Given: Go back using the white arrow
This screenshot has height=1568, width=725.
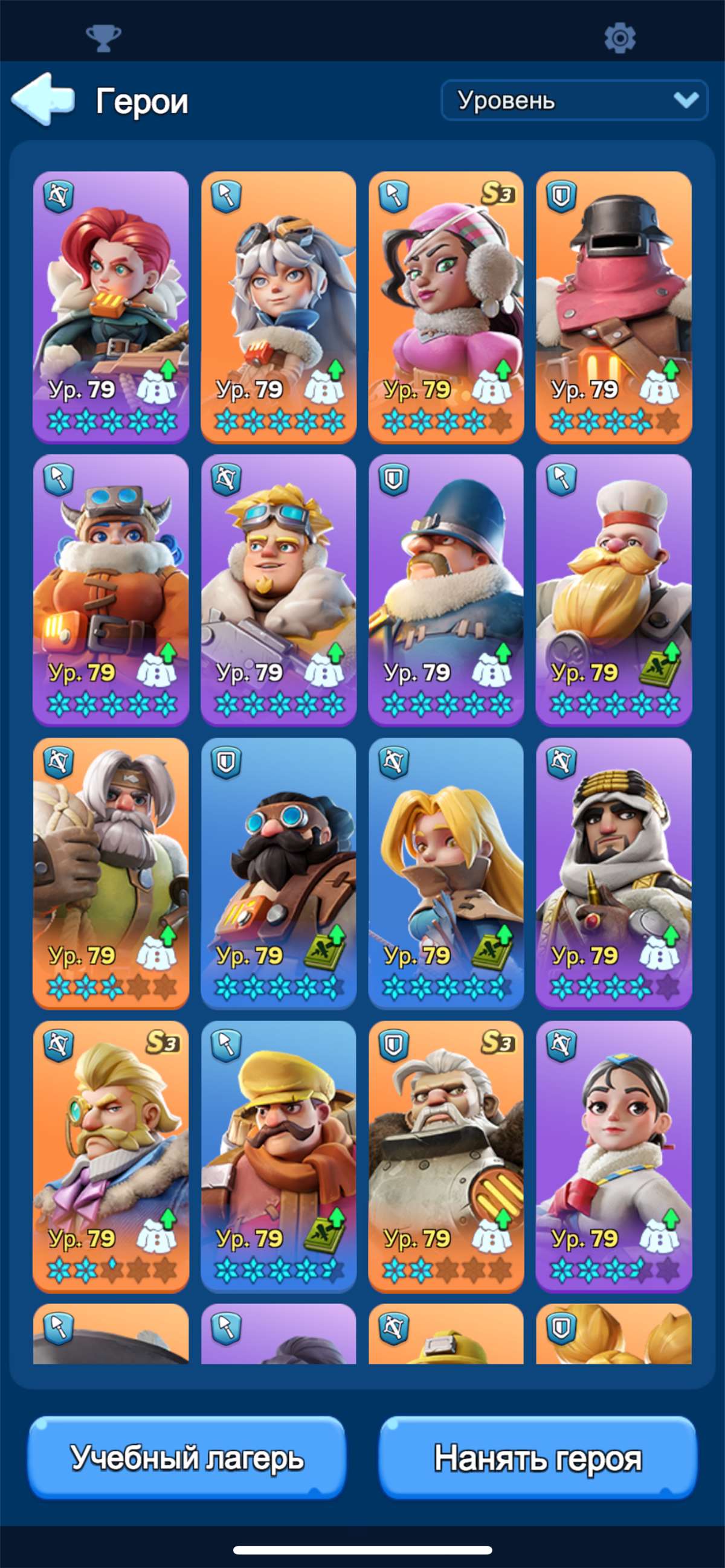Looking at the screenshot, I should tap(43, 99).
